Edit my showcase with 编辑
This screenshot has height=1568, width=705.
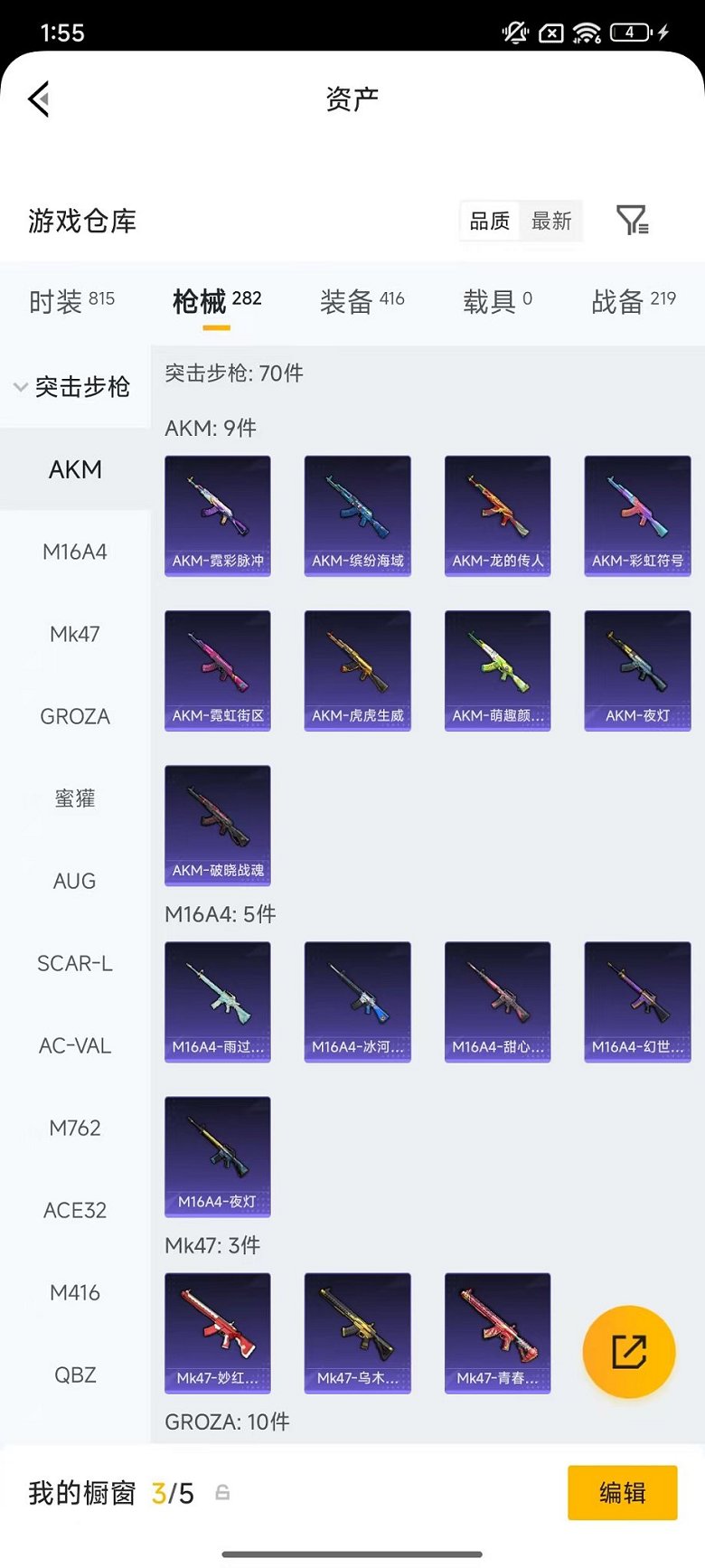[622, 1492]
